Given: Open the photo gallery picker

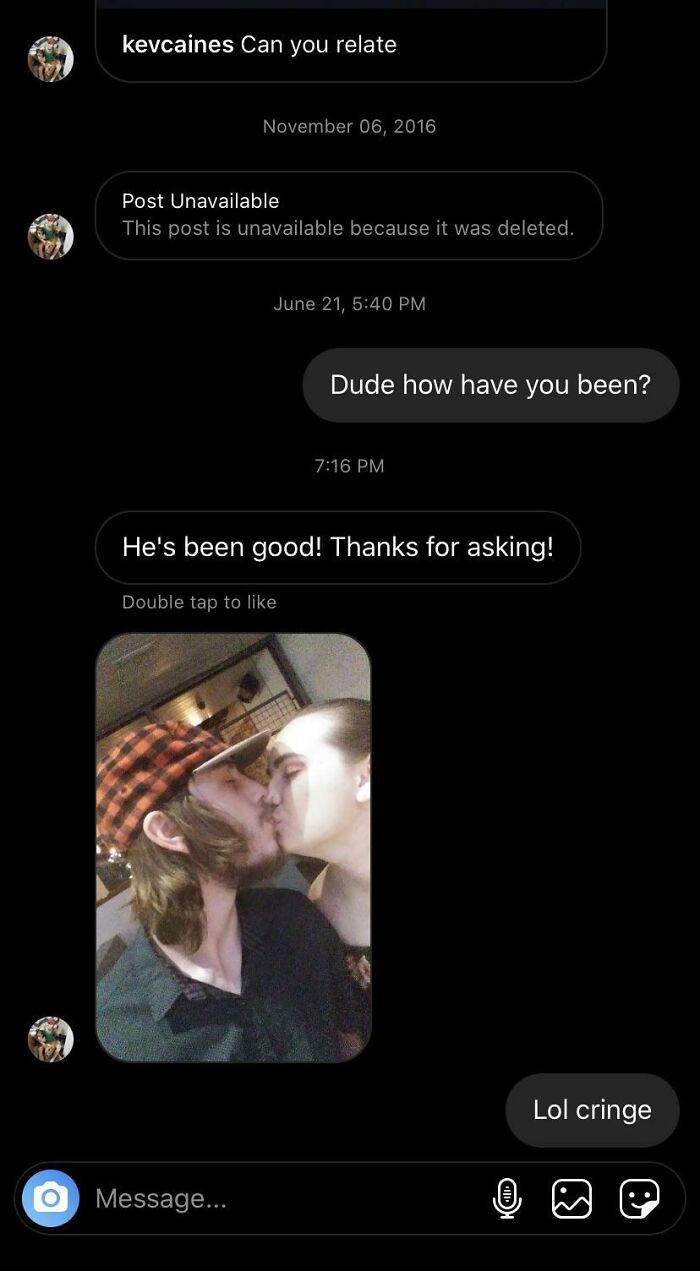Looking at the screenshot, I should tap(572, 1198).
